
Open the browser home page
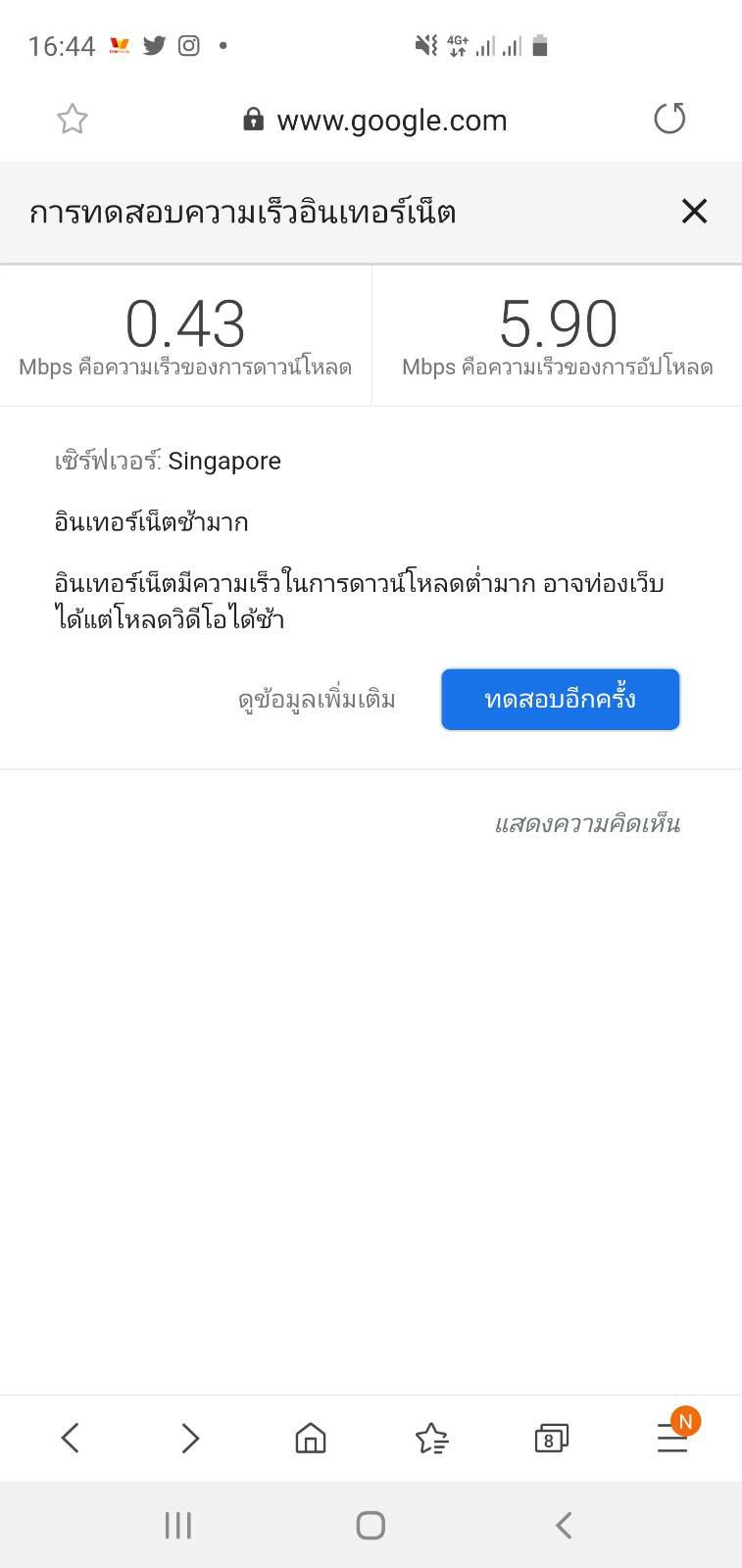coord(311,1438)
